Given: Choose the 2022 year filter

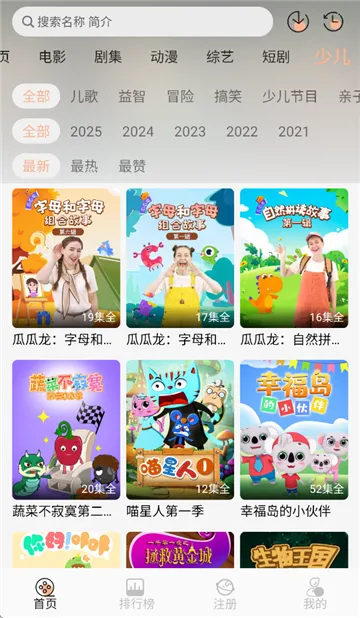Looking at the screenshot, I should tap(242, 131).
